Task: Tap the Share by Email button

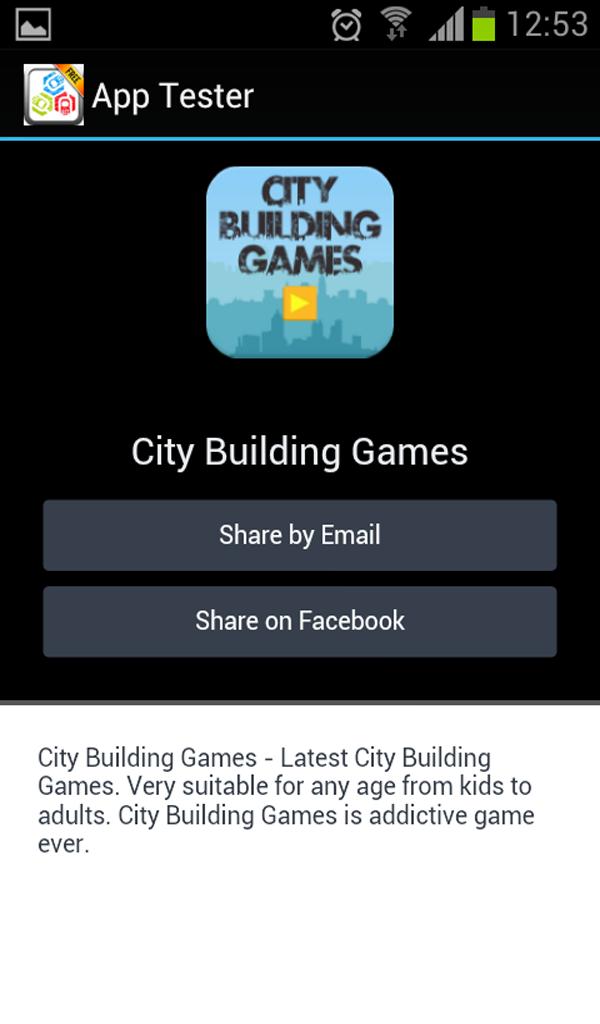Action: 299,535
